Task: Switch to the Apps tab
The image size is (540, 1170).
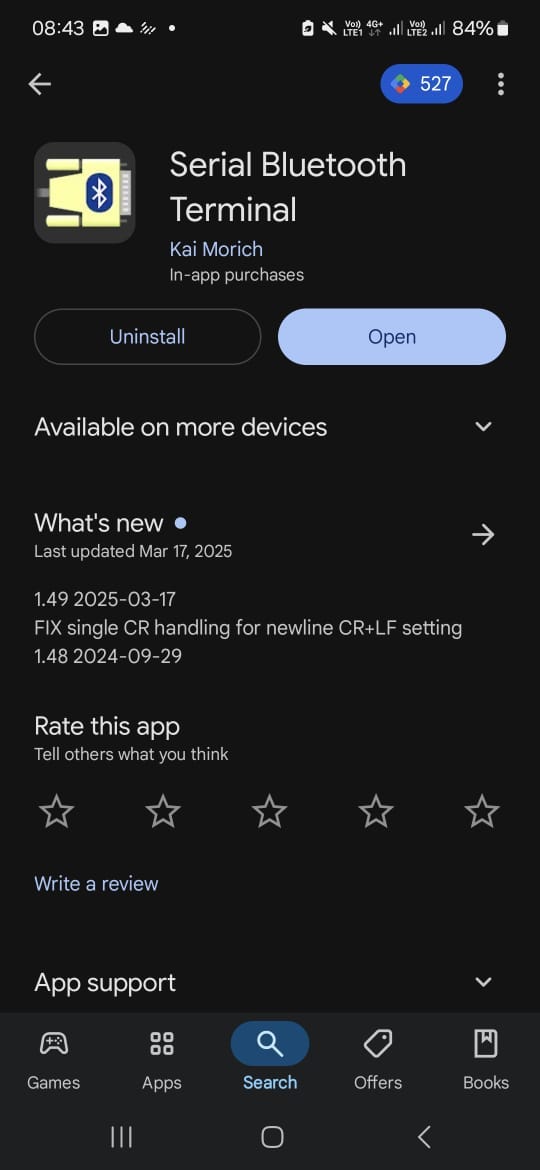Action: (162, 1058)
